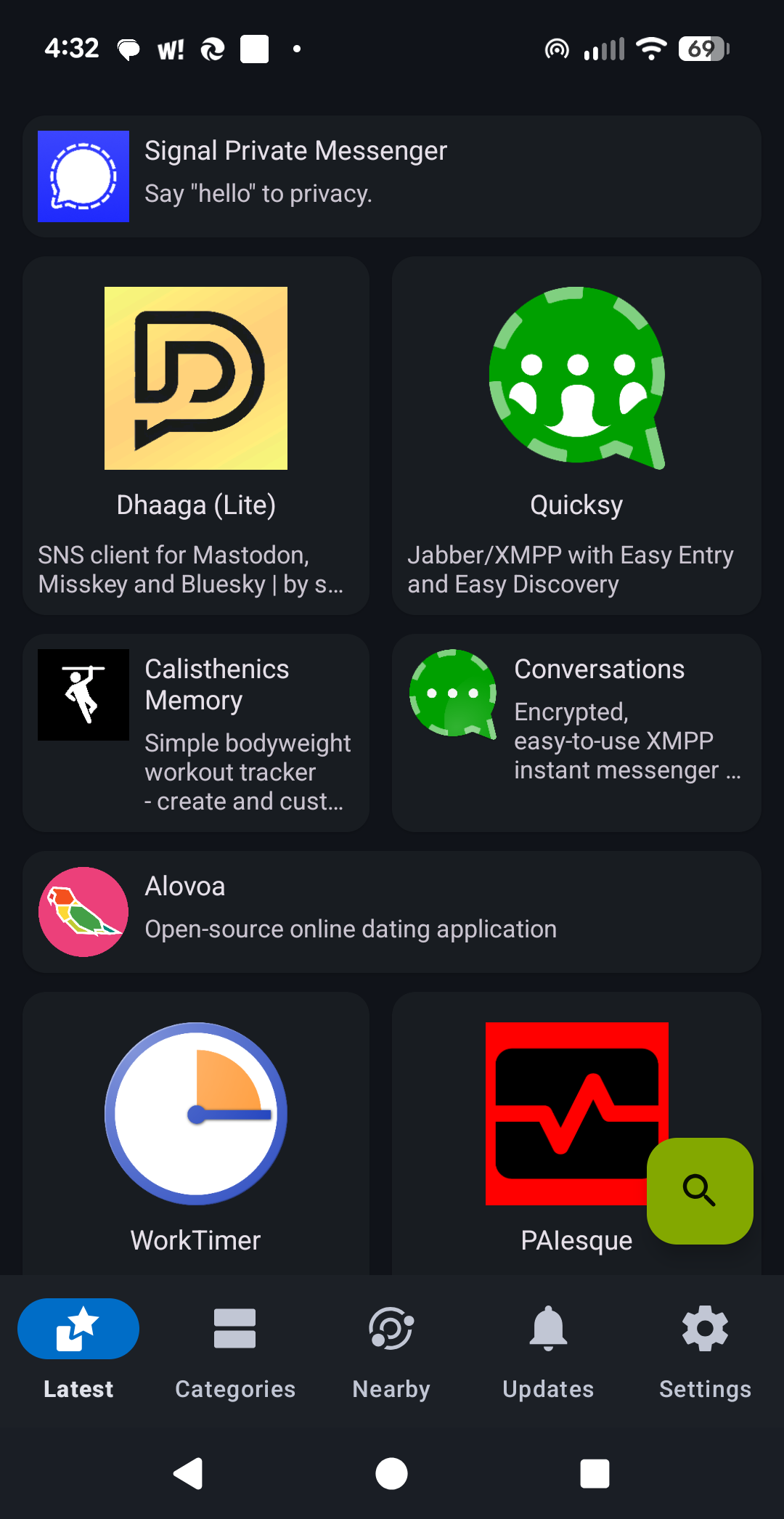Open the Quicksy app icon
This screenshot has width=784, height=1519.
[x=576, y=378]
